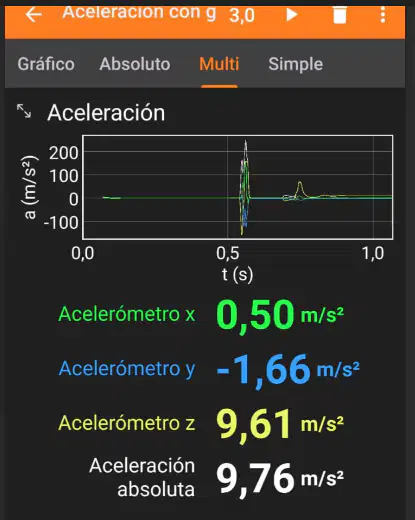Switch to the Gráfico tab

click(46, 64)
